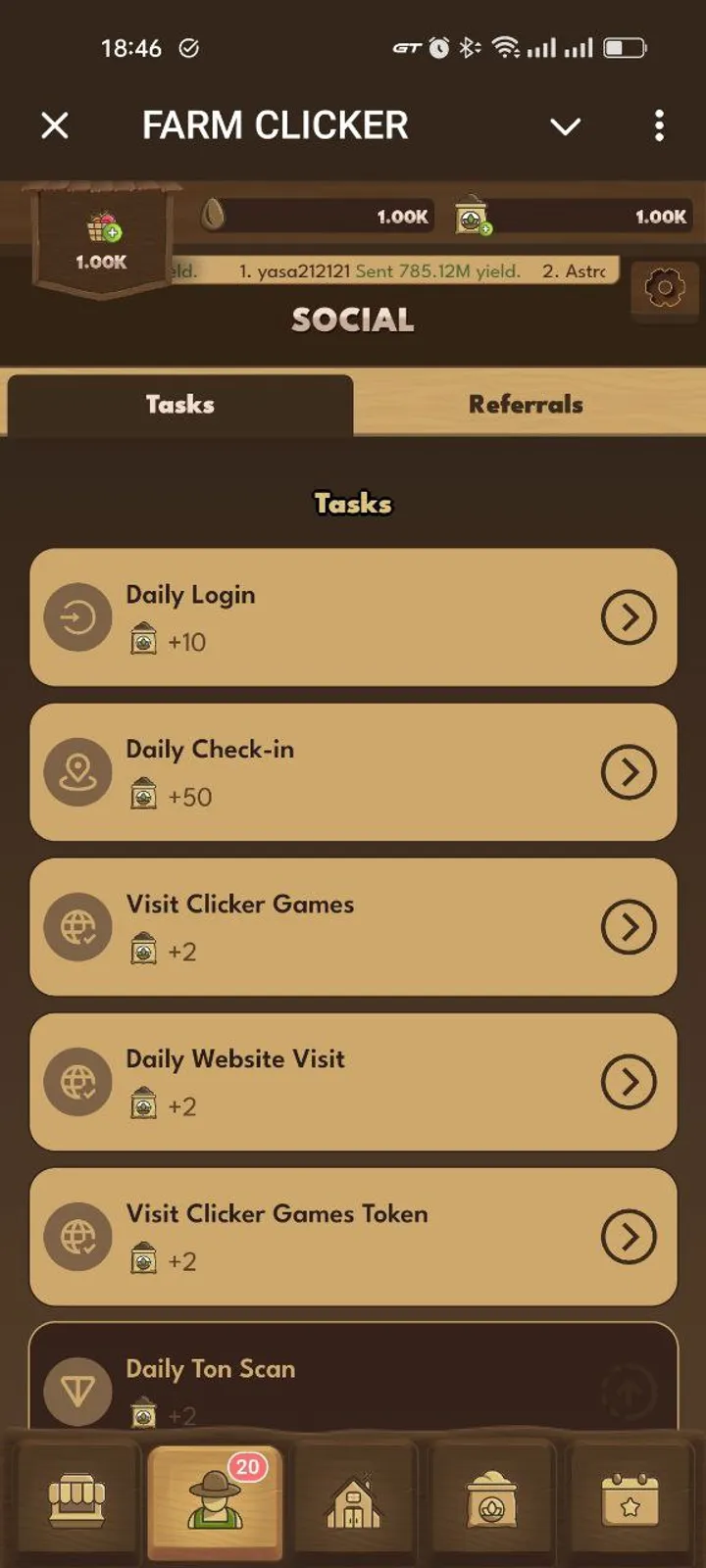
Task: Open the arrow on Daily Website Visit
Action: pos(629,1082)
